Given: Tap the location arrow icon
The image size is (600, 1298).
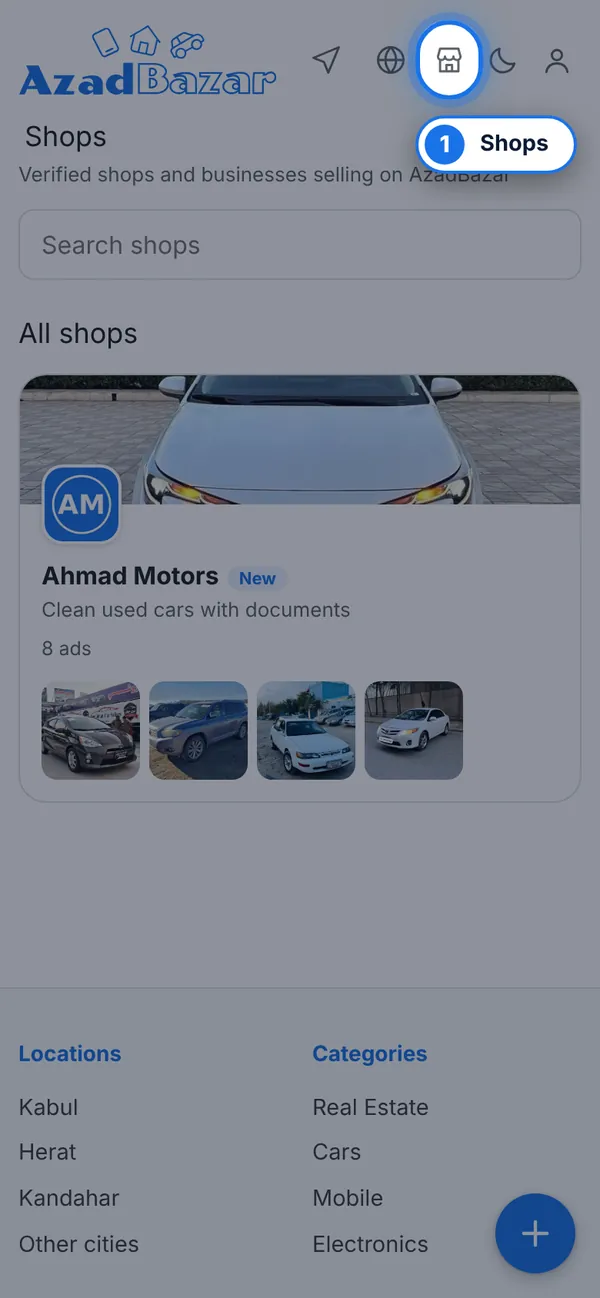Looking at the screenshot, I should pos(326,60).
